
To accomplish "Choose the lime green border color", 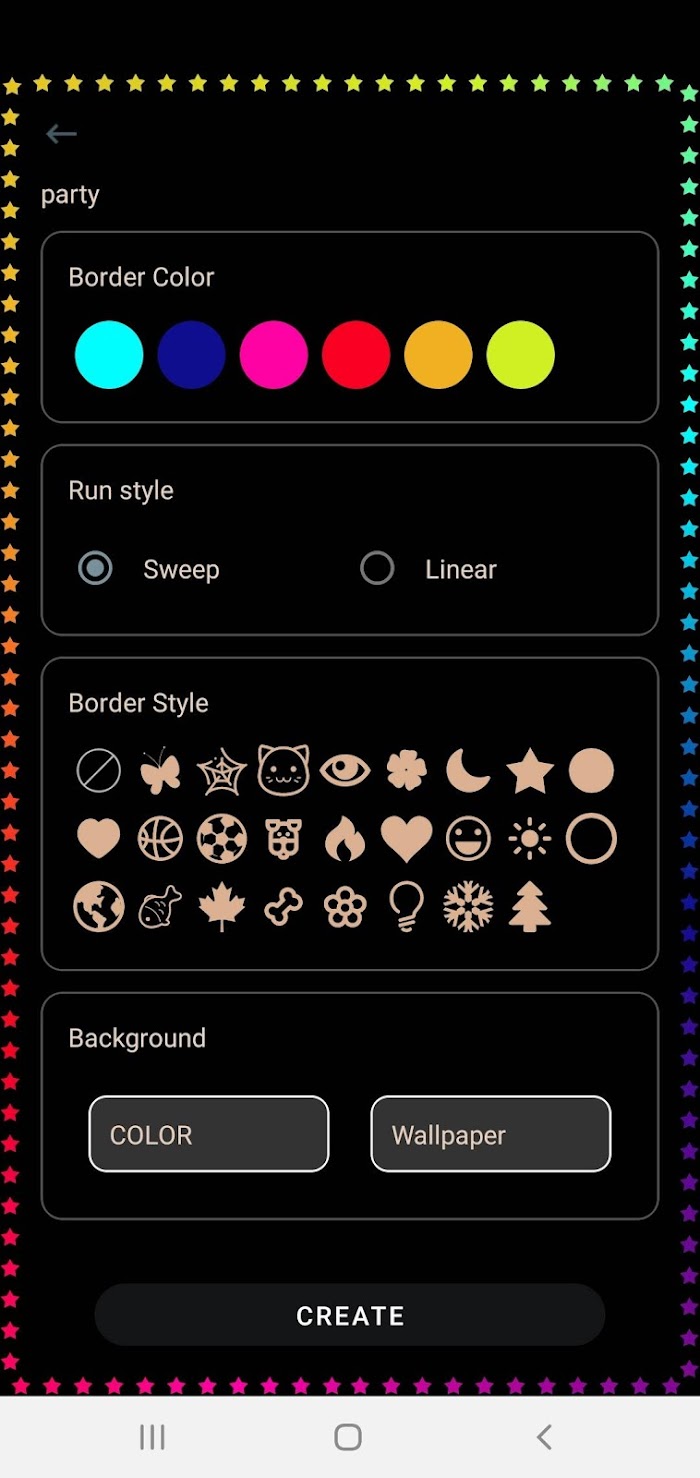I will pyautogui.click(x=520, y=355).
